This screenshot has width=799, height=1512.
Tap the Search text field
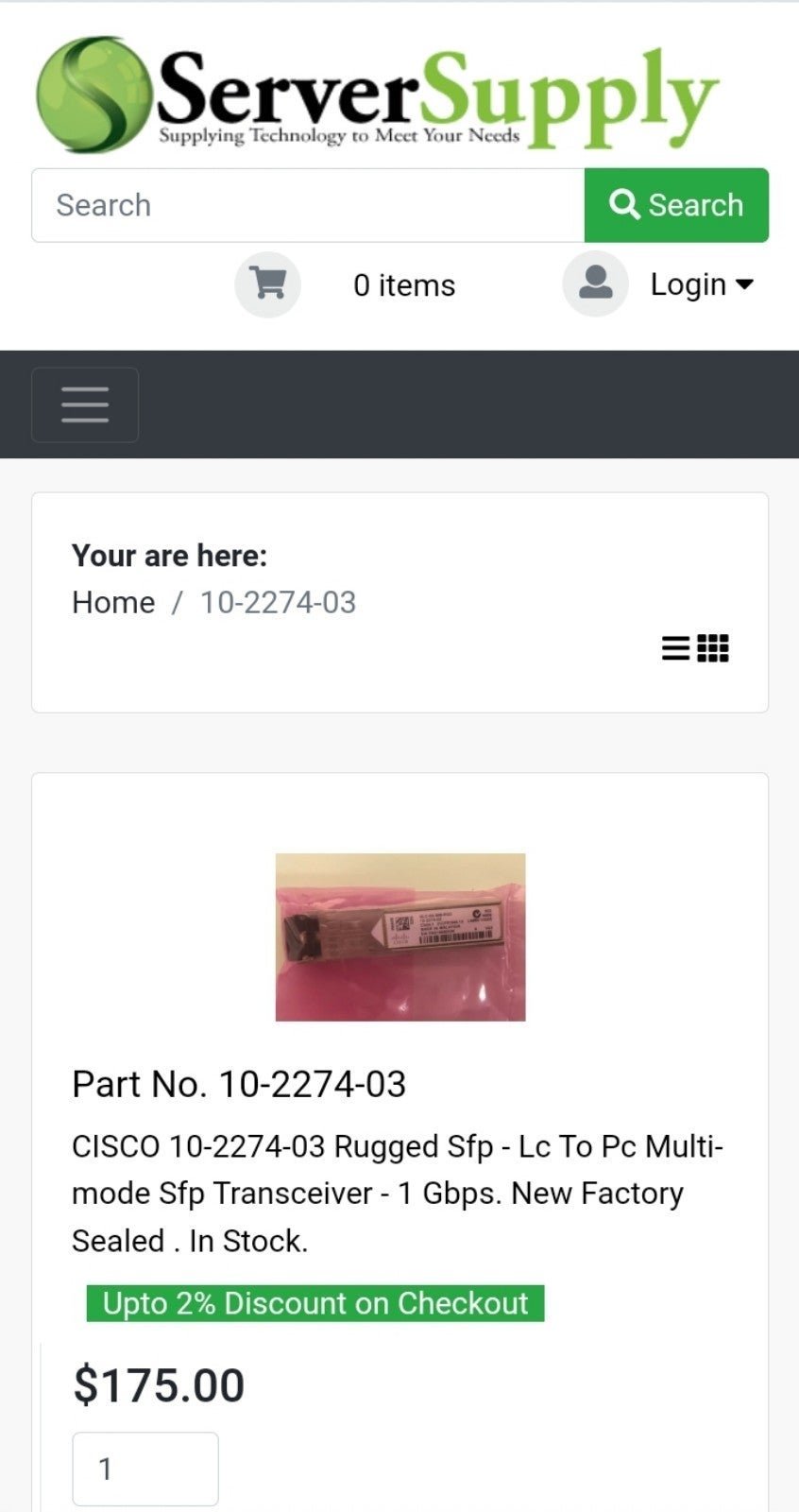[308, 205]
